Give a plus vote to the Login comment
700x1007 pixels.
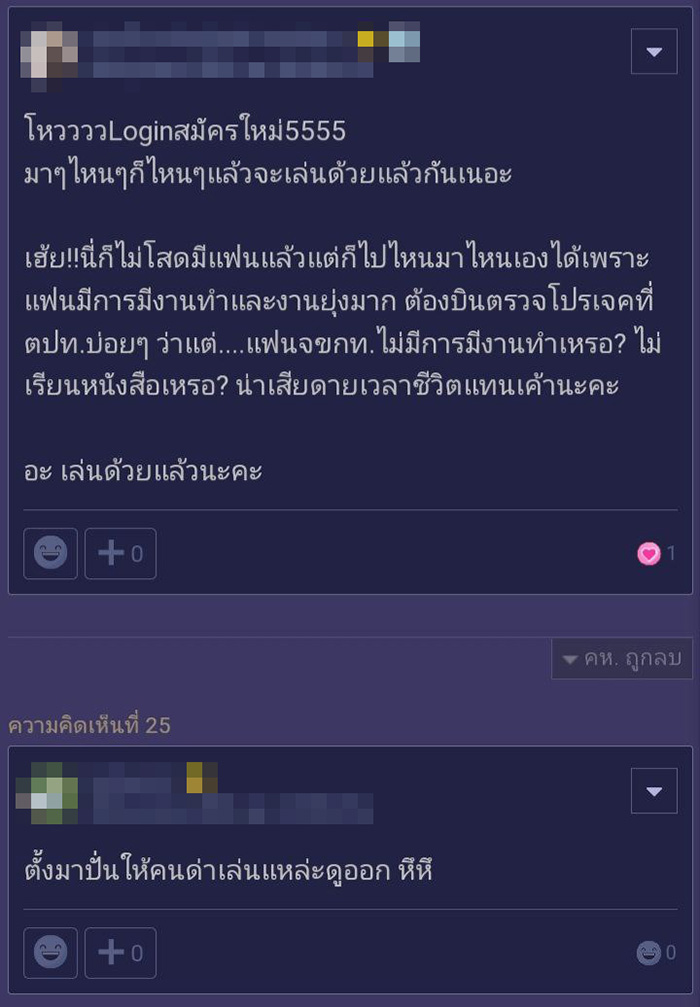click(x=120, y=553)
